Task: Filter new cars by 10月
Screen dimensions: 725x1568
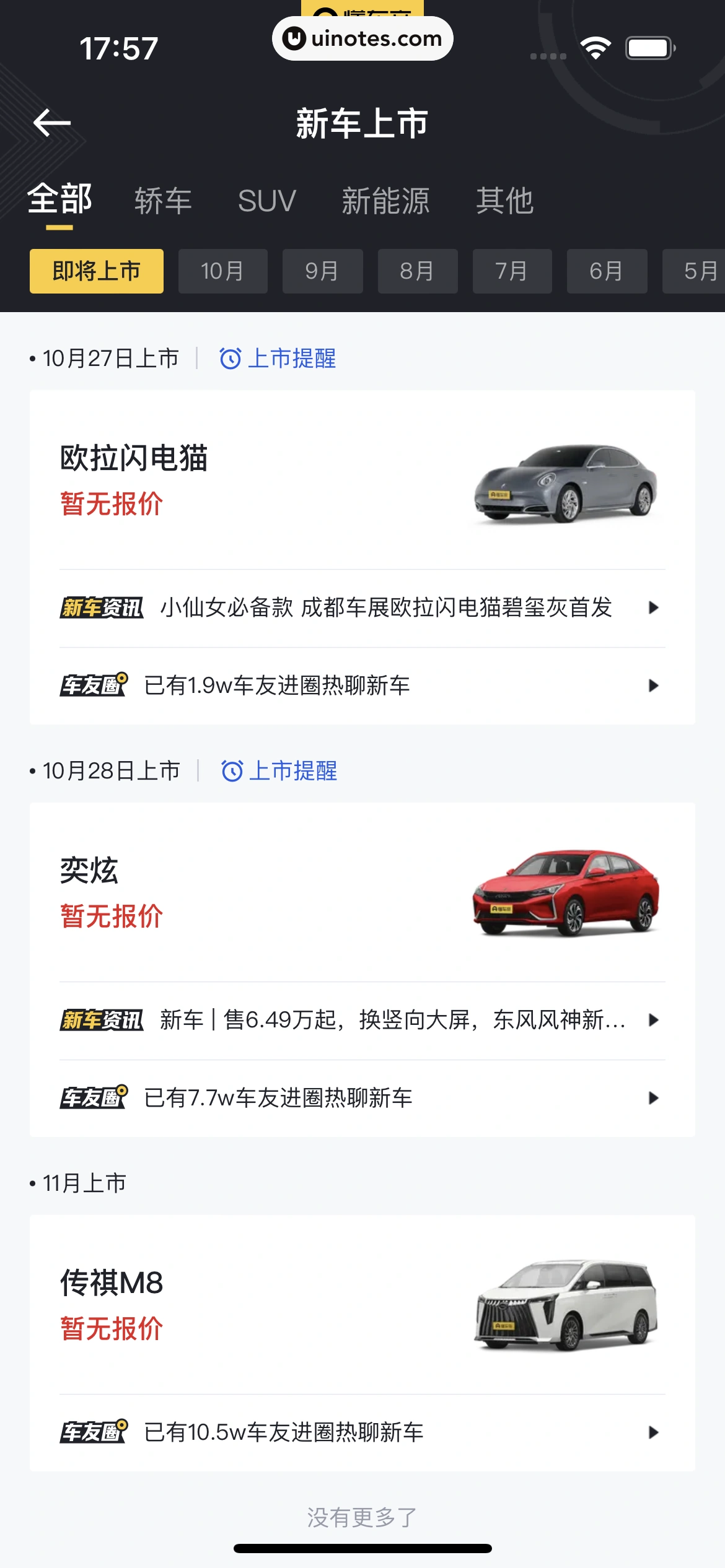Action: (x=222, y=271)
